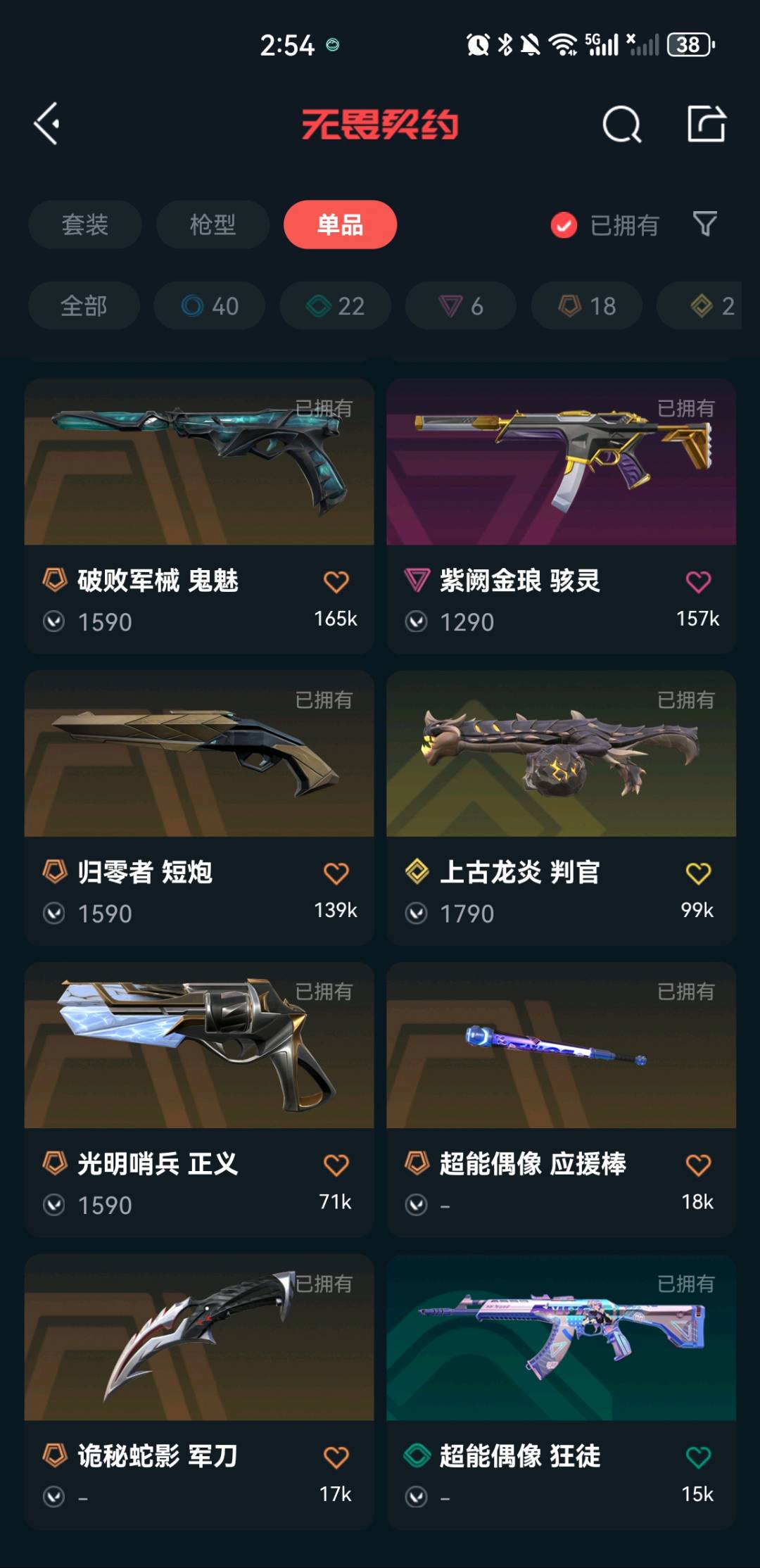Like the 诡秘蛇影 军刀 skin
The image size is (760, 1568).
pos(336,1457)
